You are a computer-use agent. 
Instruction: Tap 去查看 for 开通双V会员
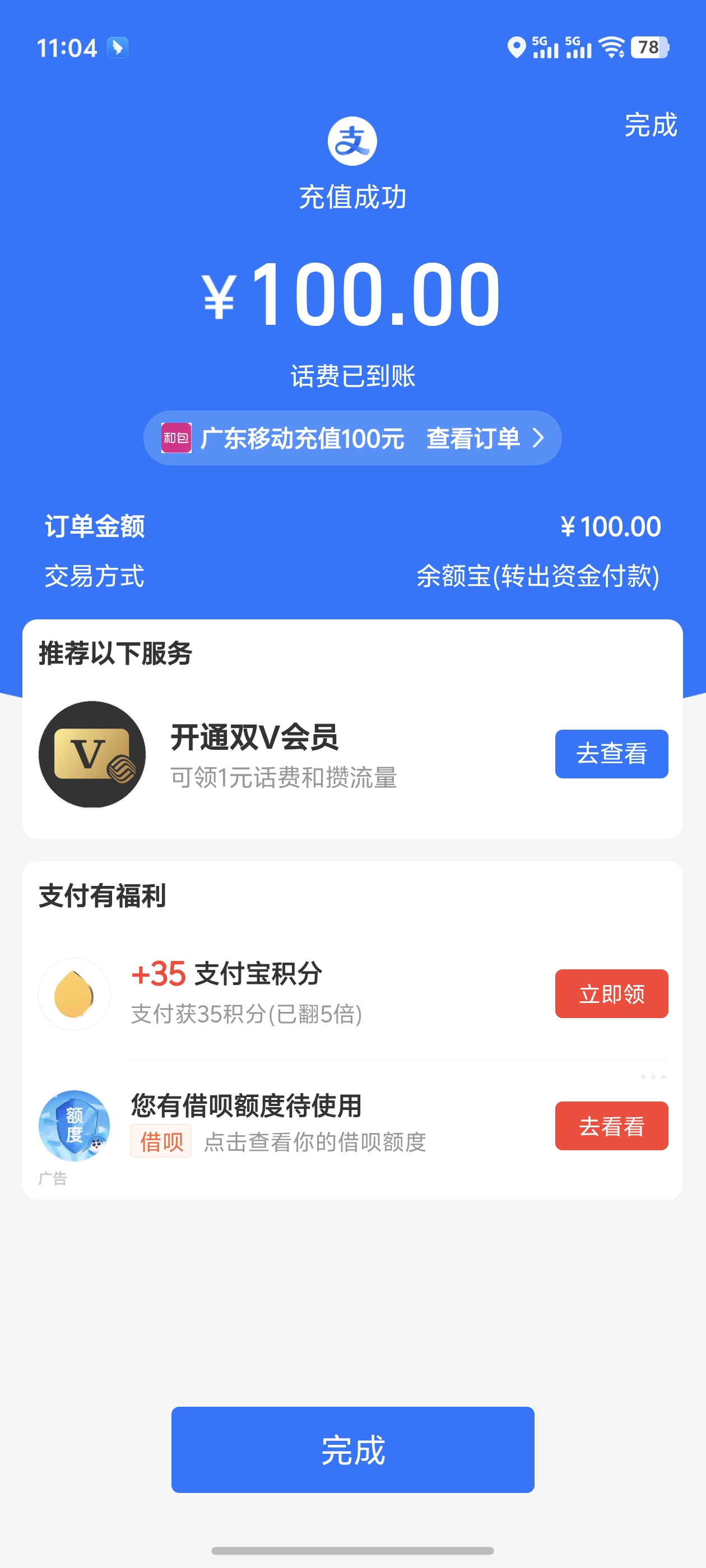tap(611, 754)
